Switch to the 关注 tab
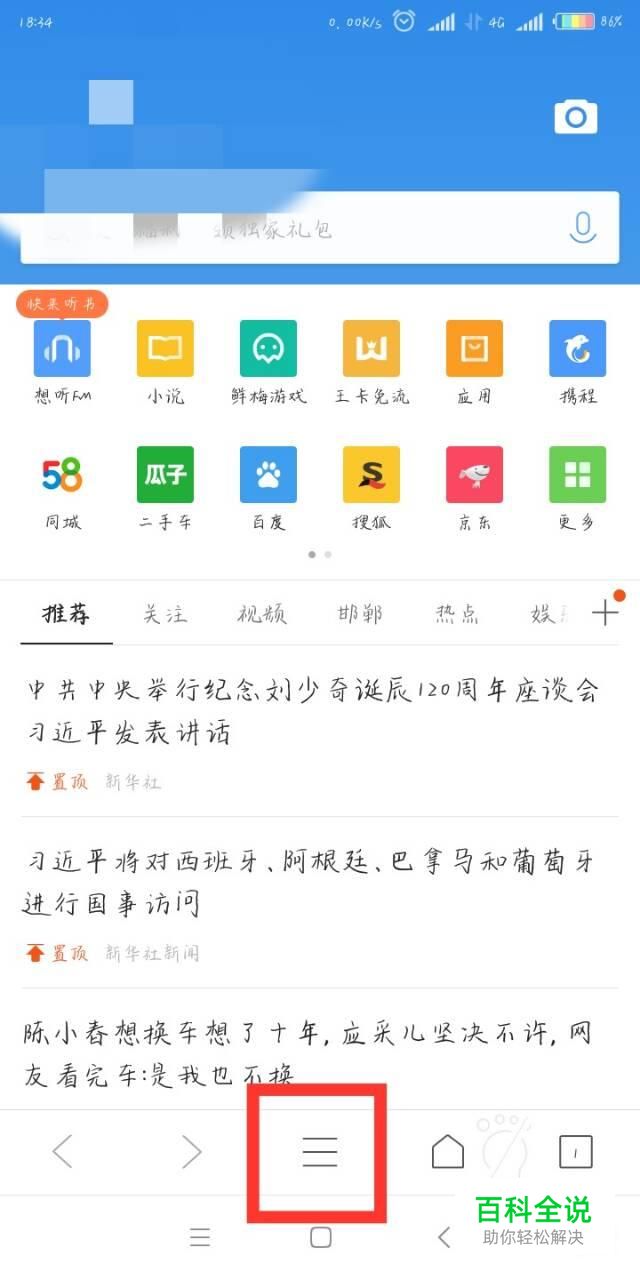640x1280 pixels. click(x=163, y=614)
